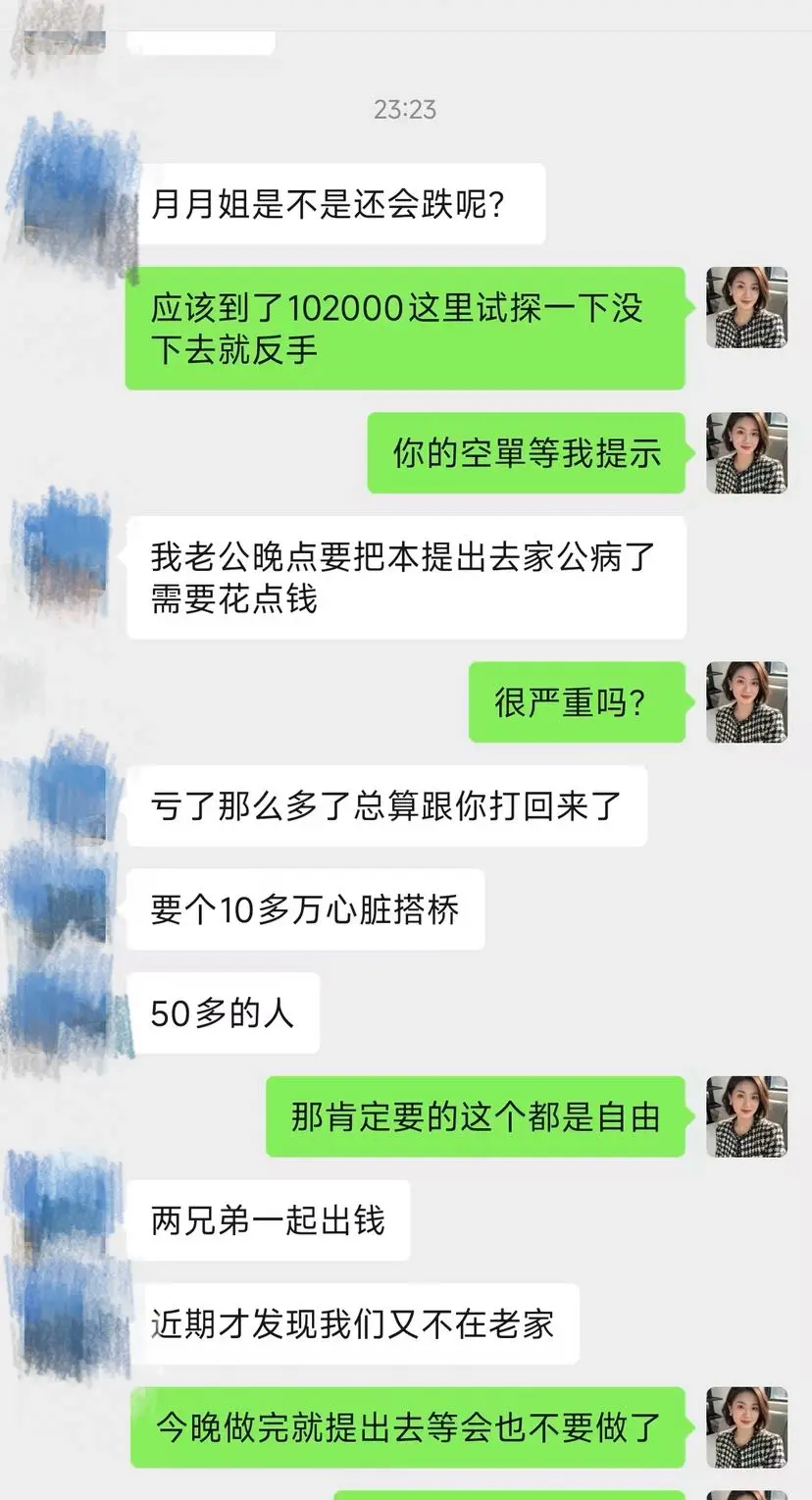Screen dimensions: 812x1500
Task: Open the sender's avatar beside '你的空單等我提示'
Action: pos(746,450)
